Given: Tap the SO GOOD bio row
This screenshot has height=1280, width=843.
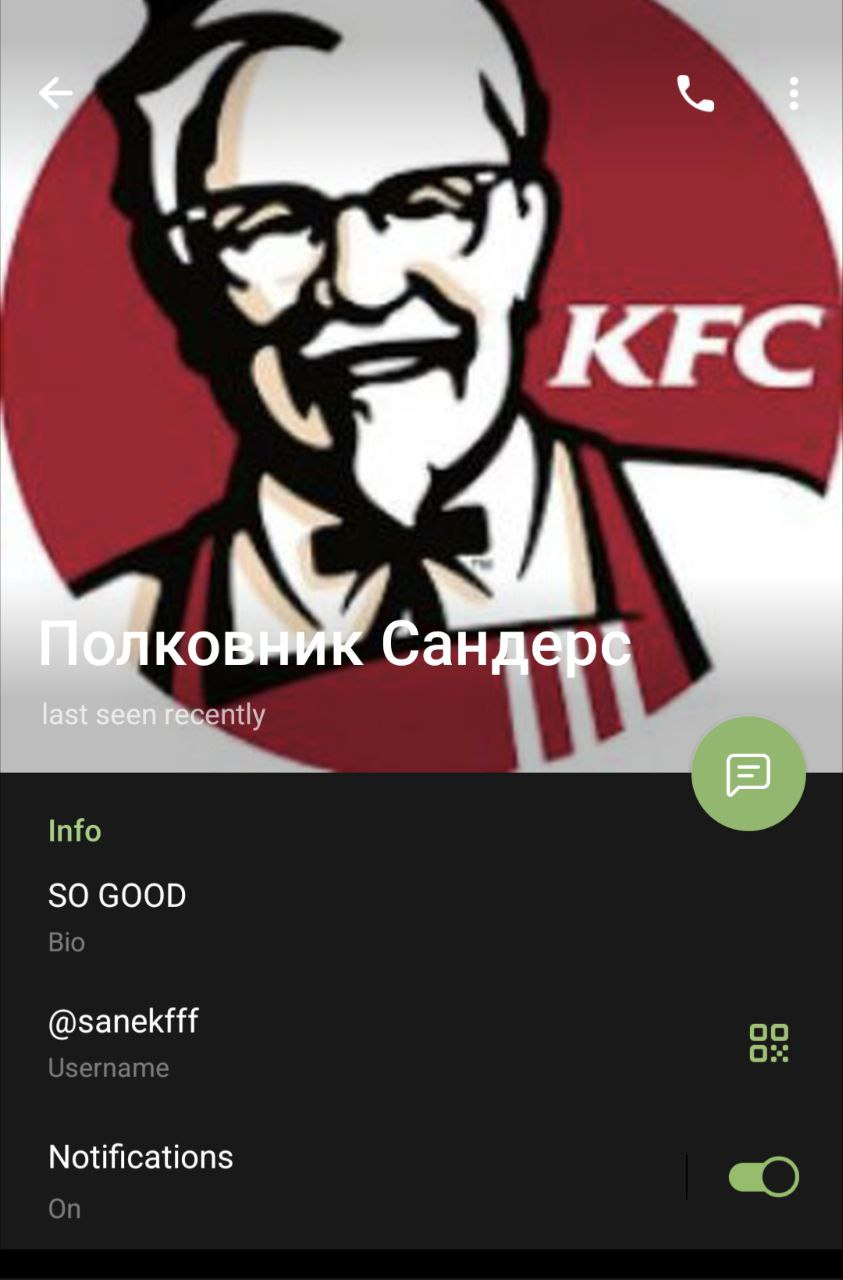Looking at the screenshot, I should click(300, 916).
